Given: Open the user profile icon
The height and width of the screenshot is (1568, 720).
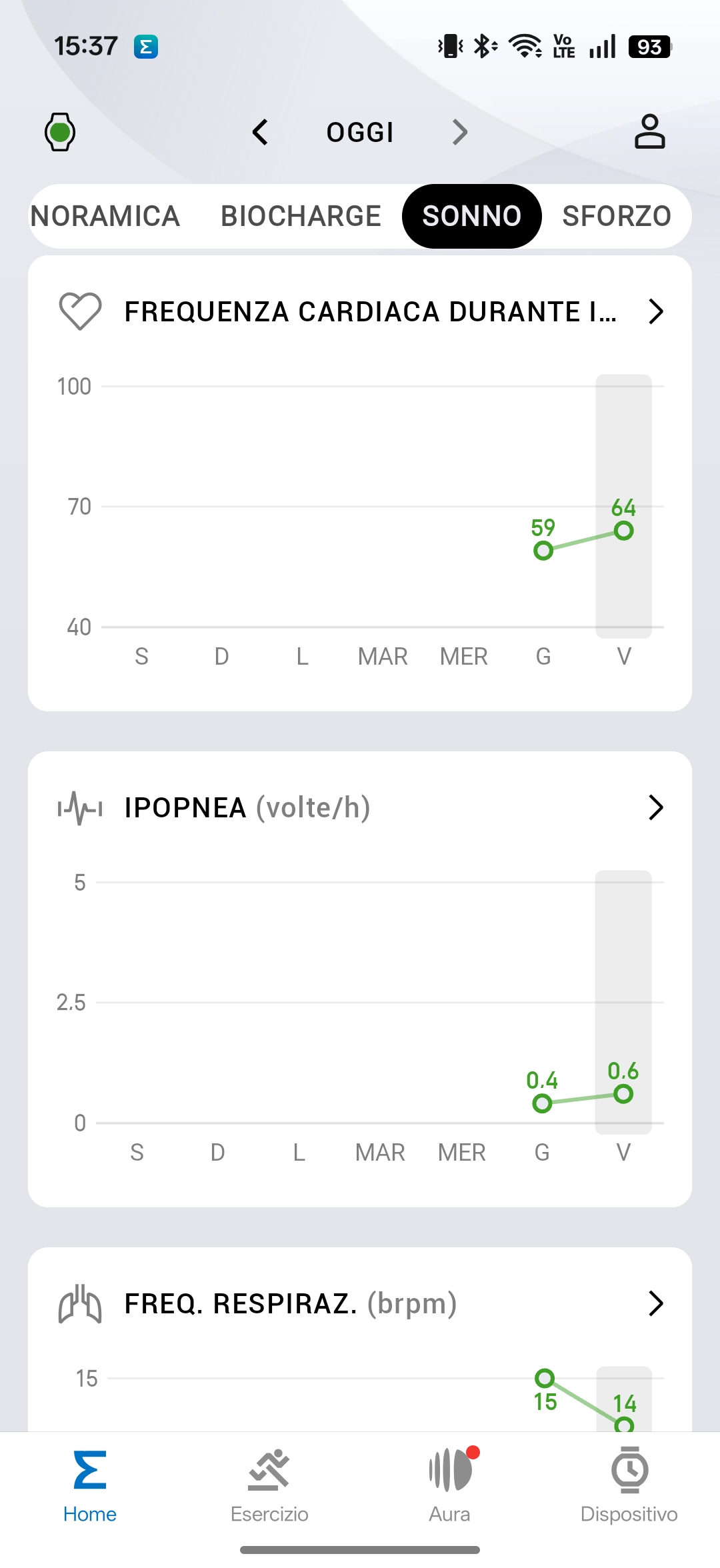Looking at the screenshot, I should click(x=649, y=131).
